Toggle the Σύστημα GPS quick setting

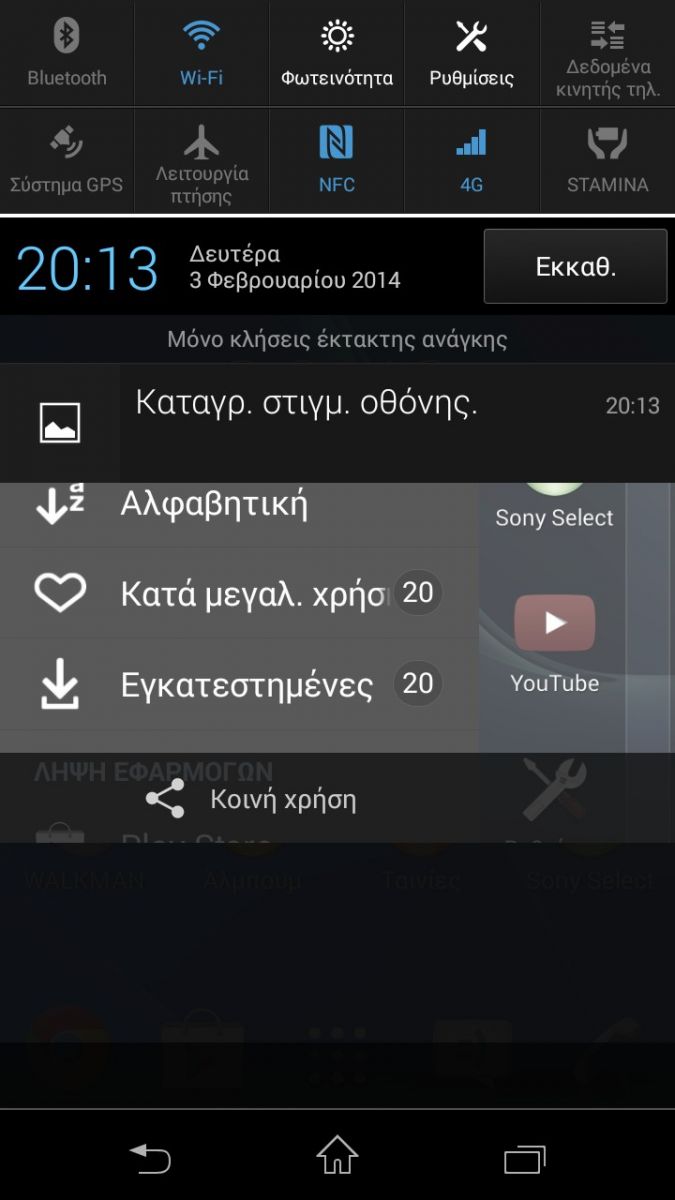click(66, 160)
